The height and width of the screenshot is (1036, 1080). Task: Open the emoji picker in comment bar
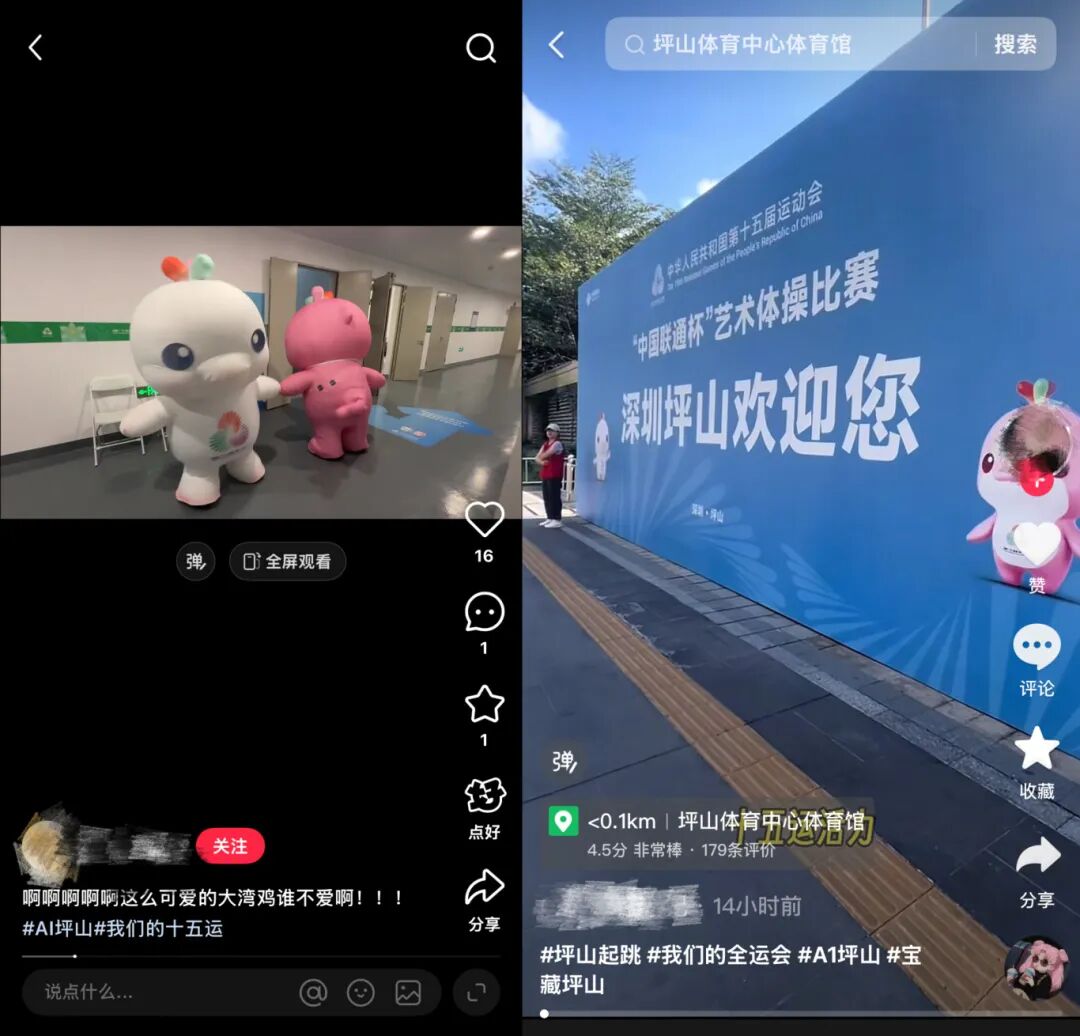[x=361, y=992]
